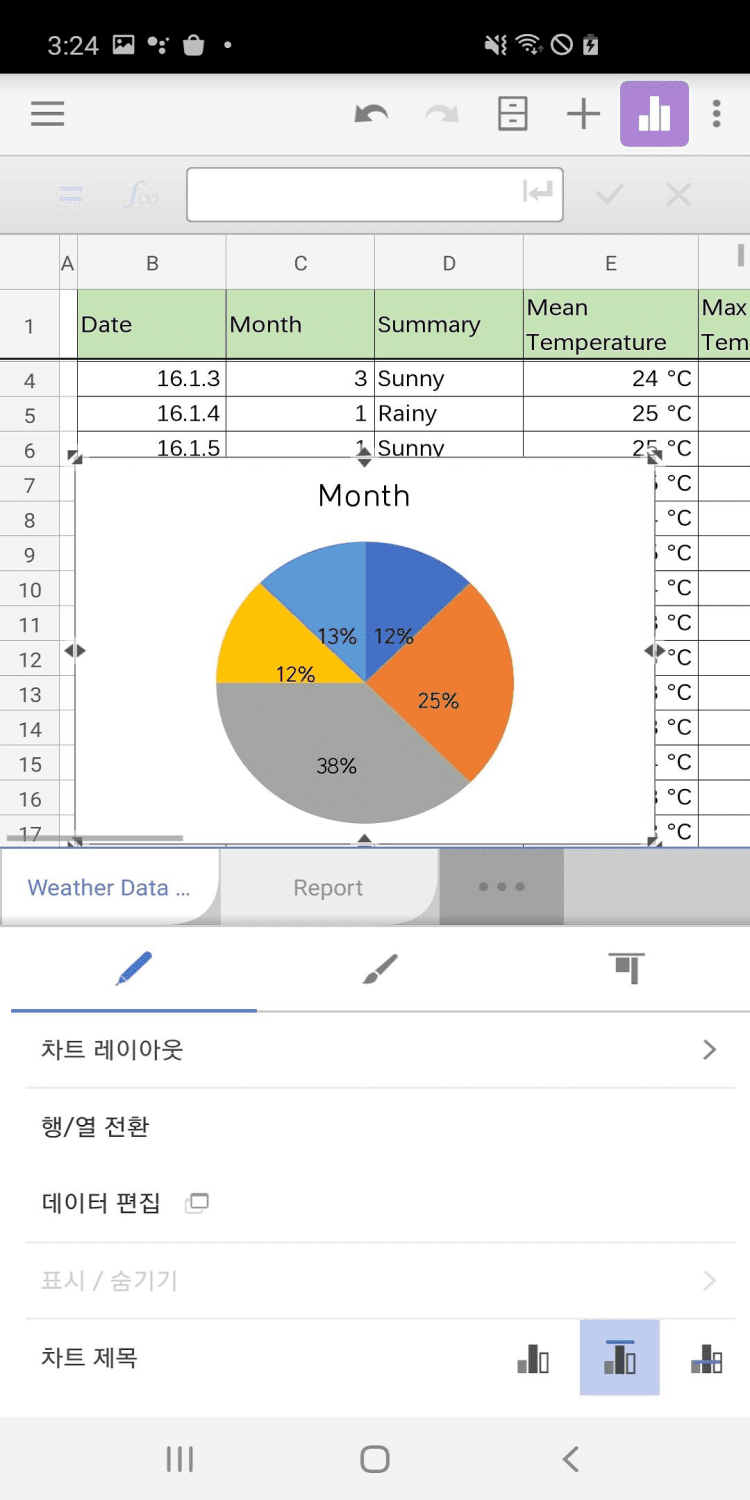Select the pencil edit tab

(133, 968)
